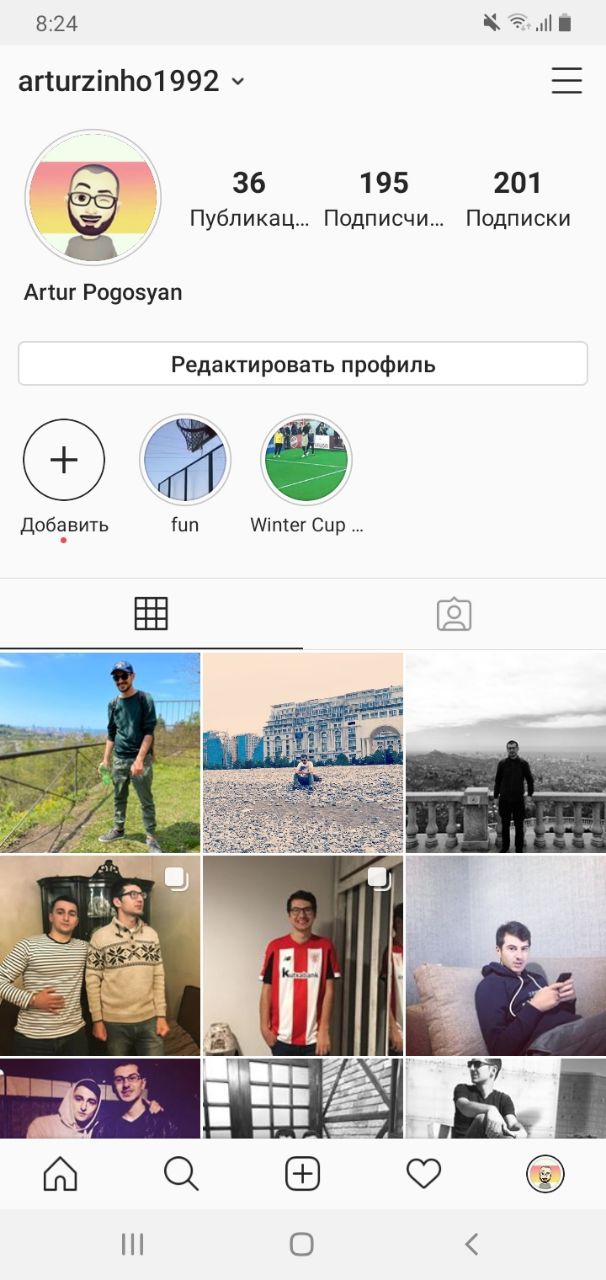Image resolution: width=606 pixels, height=1280 pixels.
Task: Open the post of two men in sweaters
Action: pyautogui.click(x=100, y=955)
